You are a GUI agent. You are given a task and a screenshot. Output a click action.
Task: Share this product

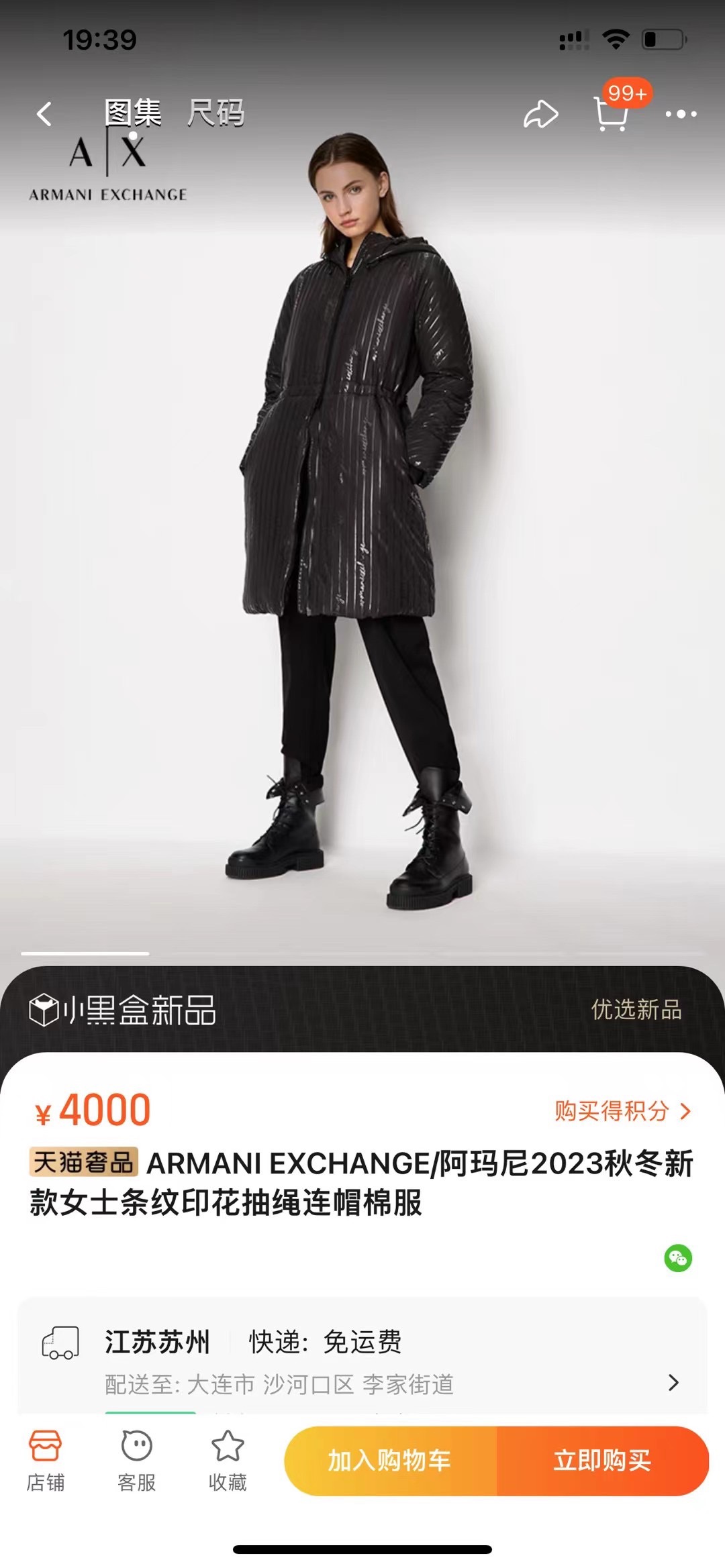click(540, 114)
